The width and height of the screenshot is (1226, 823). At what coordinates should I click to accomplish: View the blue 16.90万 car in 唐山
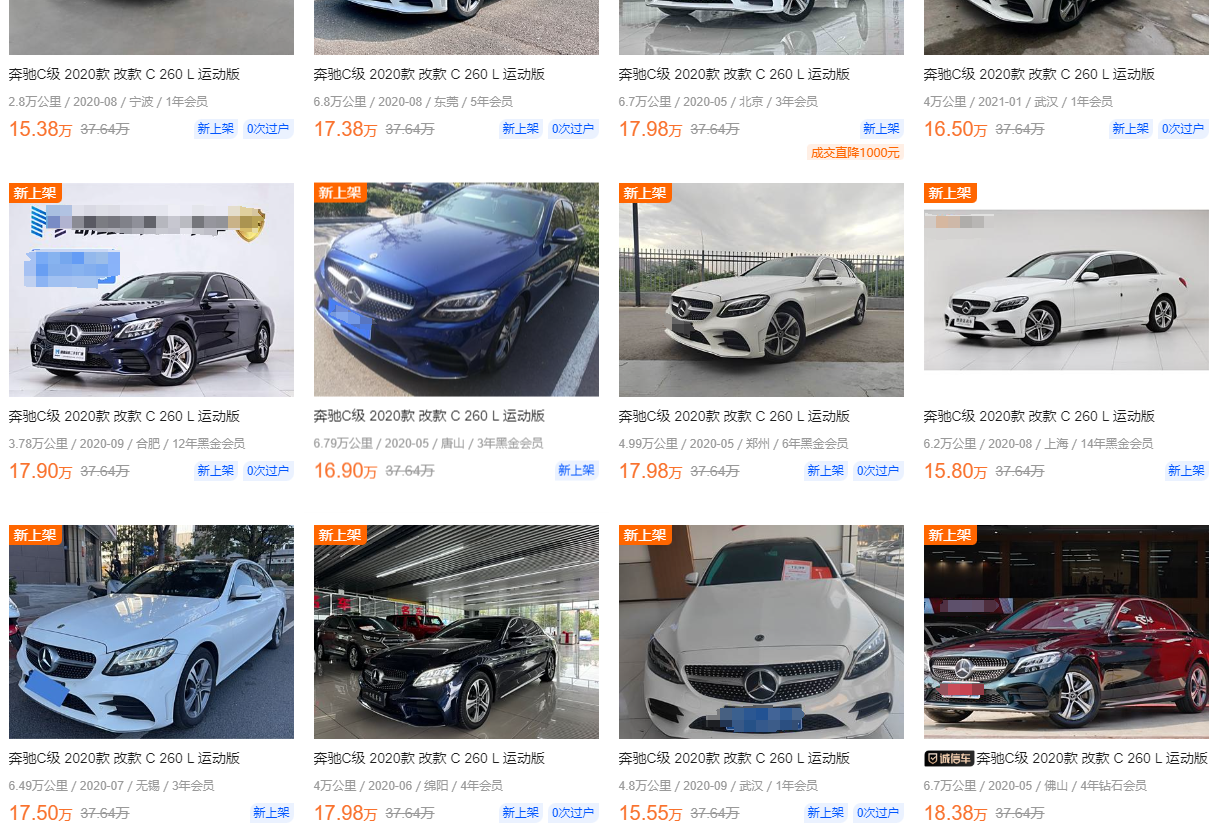tap(456, 290)
